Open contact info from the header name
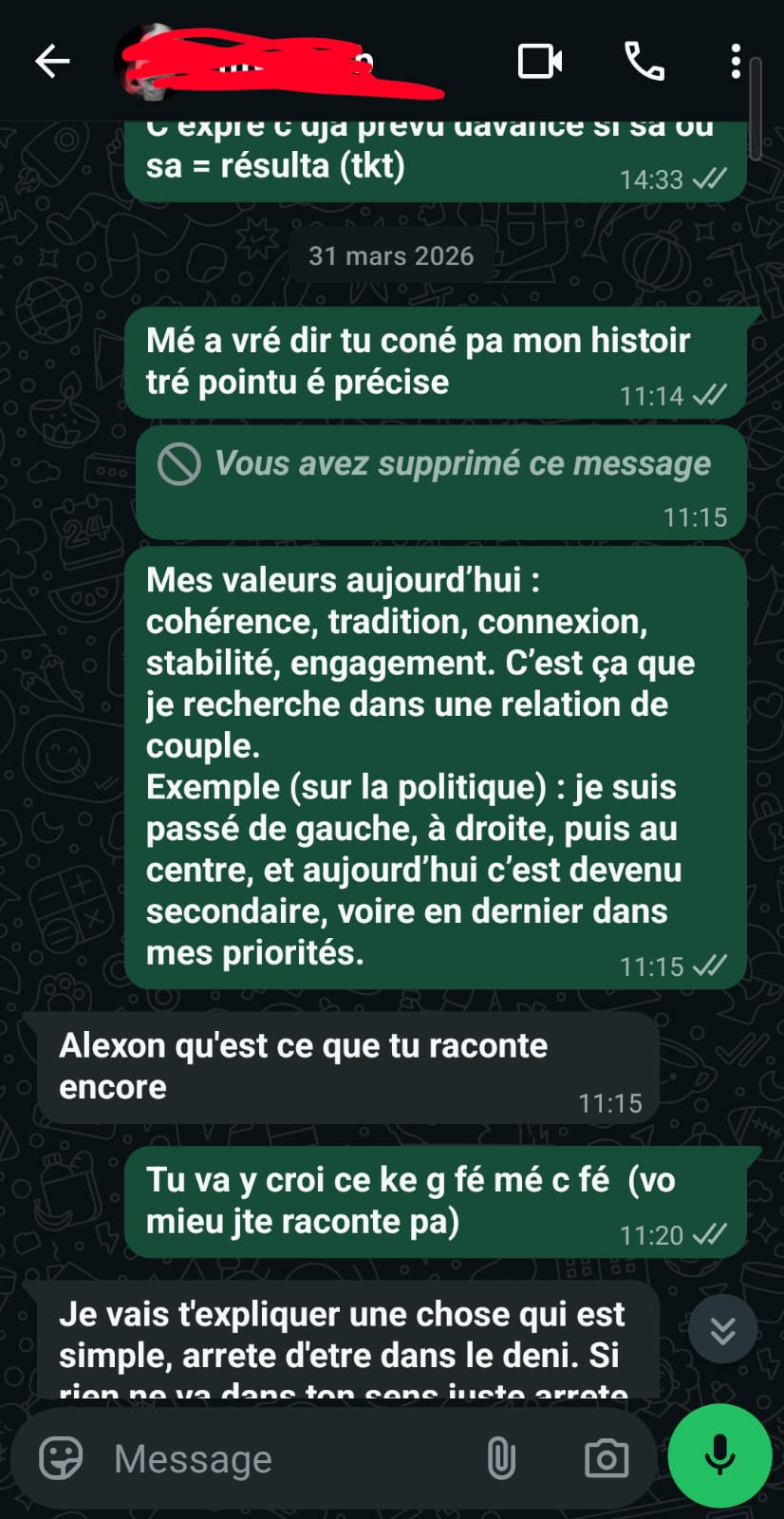Viewport: 784px width, 1519px height. pos(275,63)
